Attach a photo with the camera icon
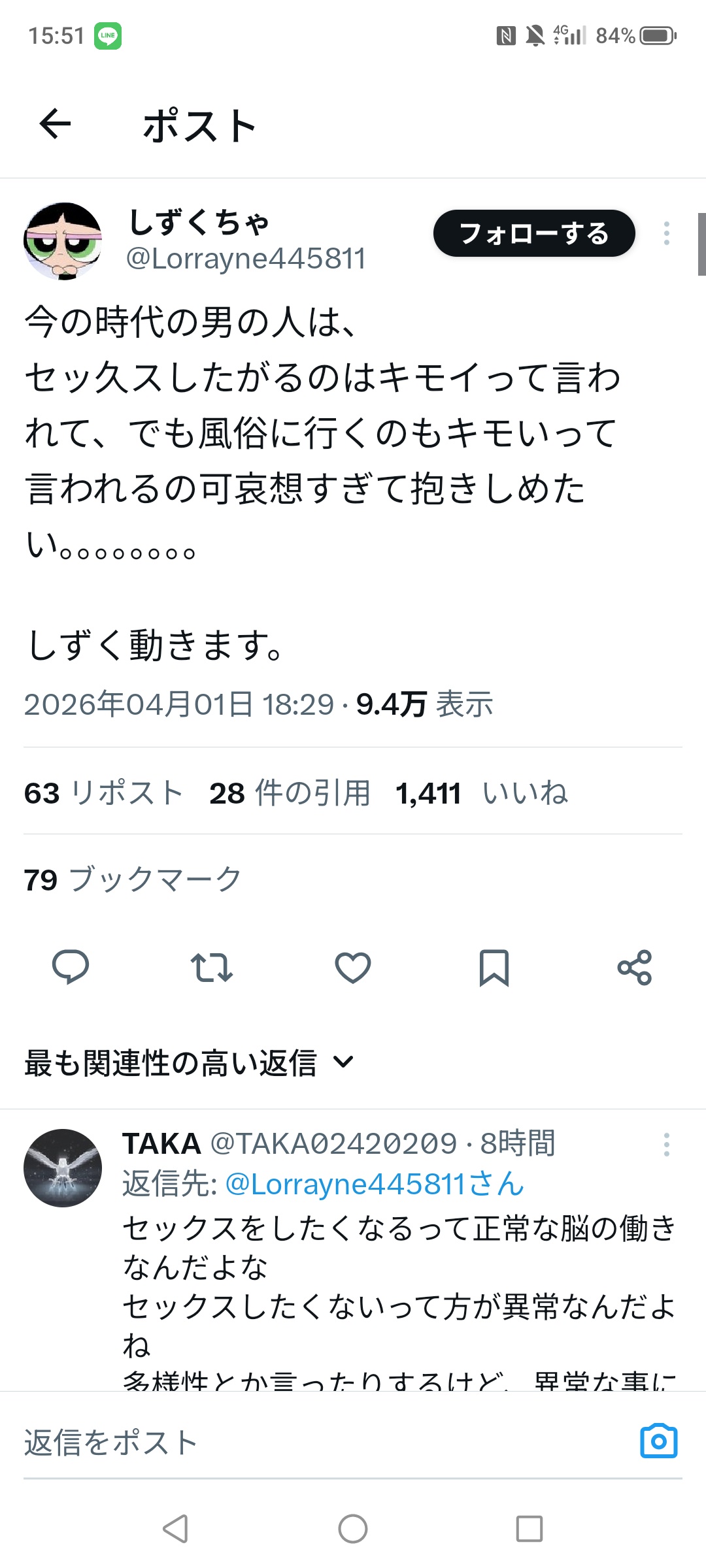 coord(658,1441)
